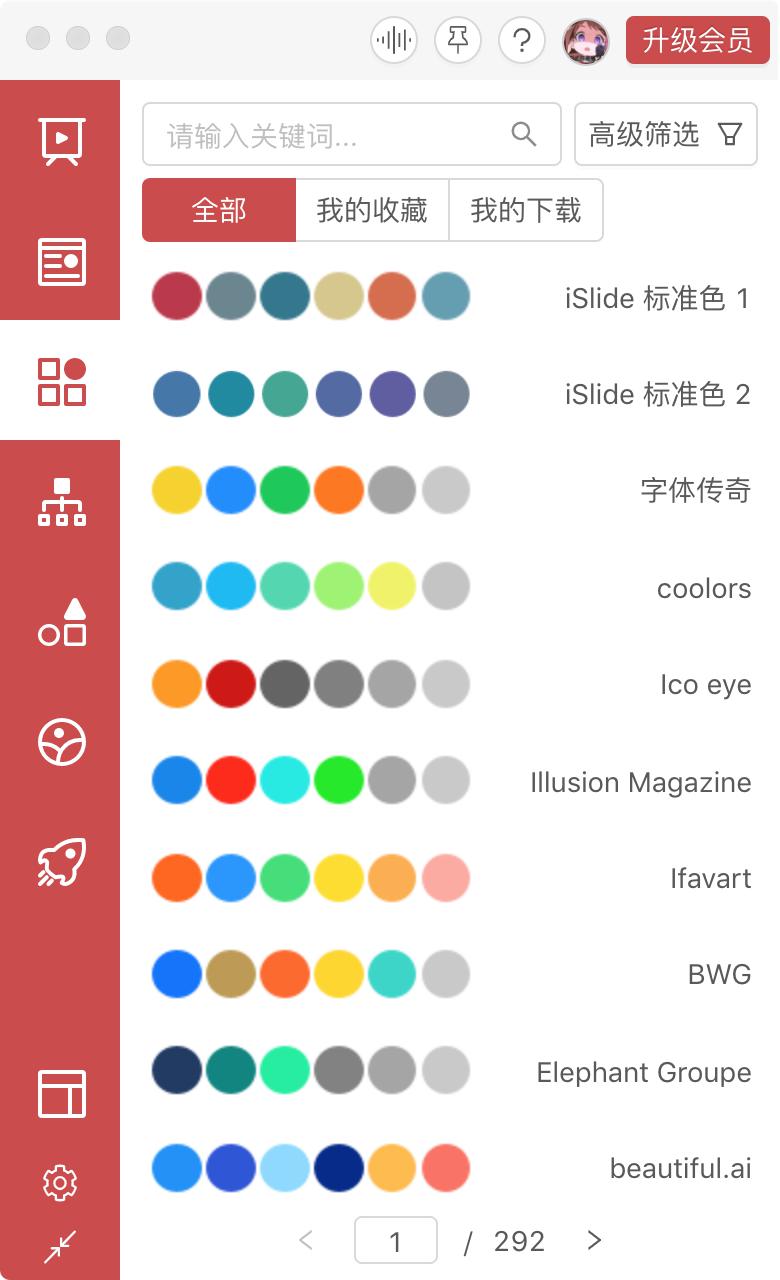Open the user avatar profile

point(586,41)
